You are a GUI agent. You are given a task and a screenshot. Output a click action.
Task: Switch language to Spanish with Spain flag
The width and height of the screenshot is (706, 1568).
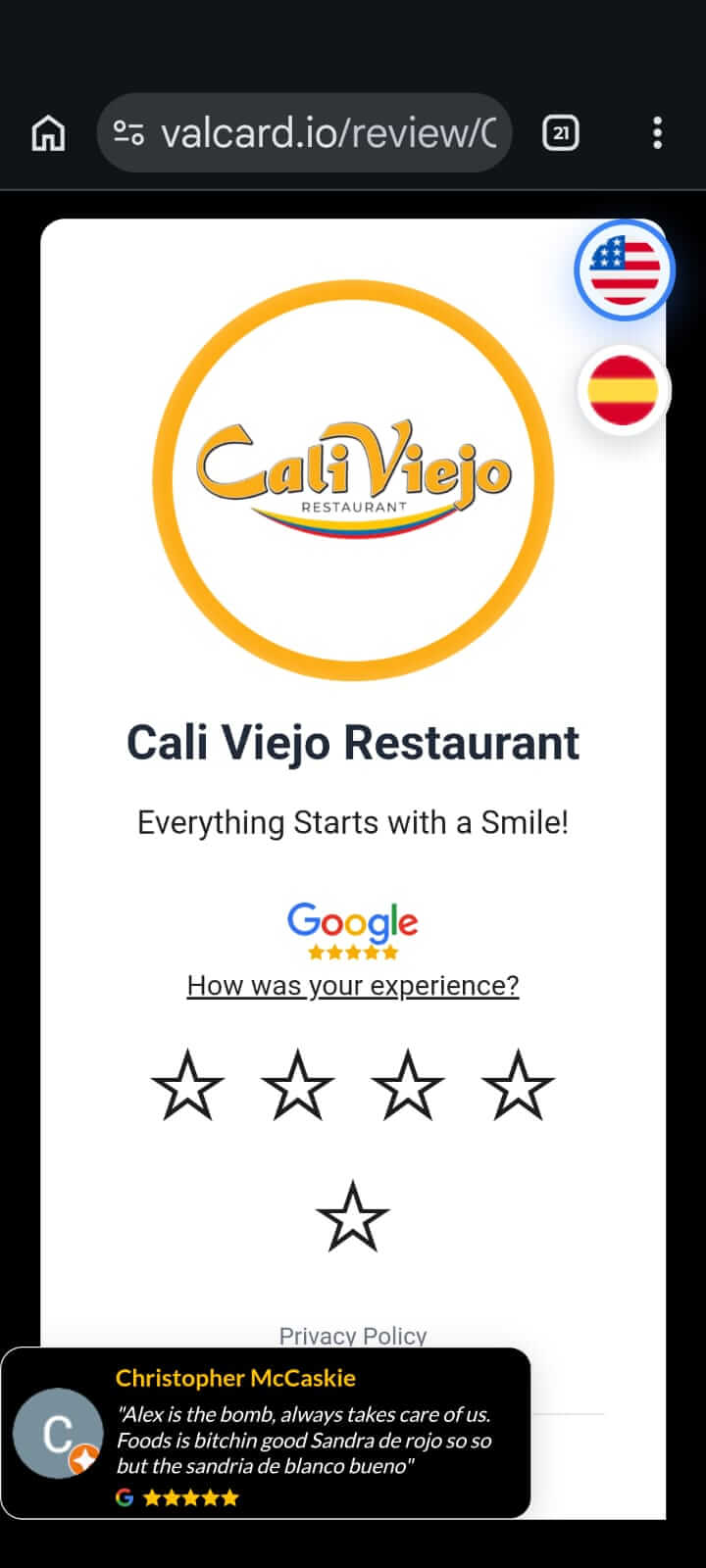(x=623, y=390)
